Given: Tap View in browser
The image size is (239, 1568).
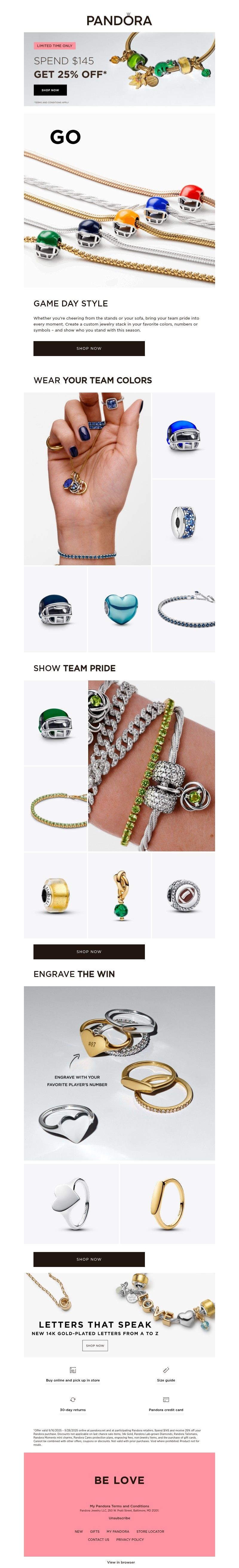Looking at the screenshot, I should coord(120,1562).
